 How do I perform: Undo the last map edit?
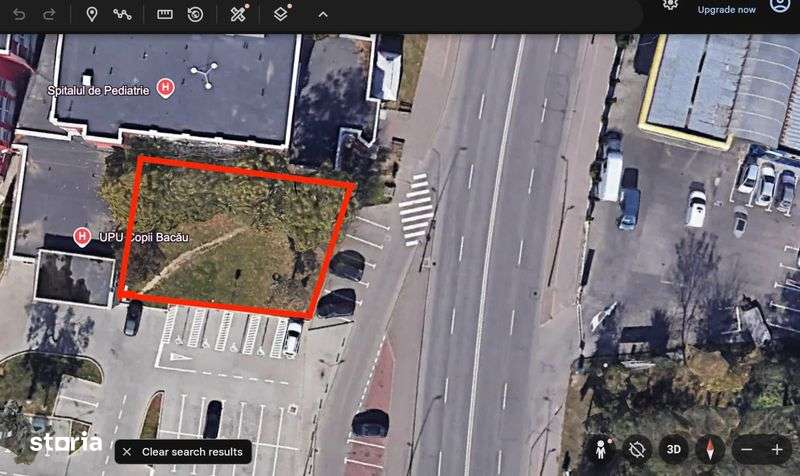point(19,14)
